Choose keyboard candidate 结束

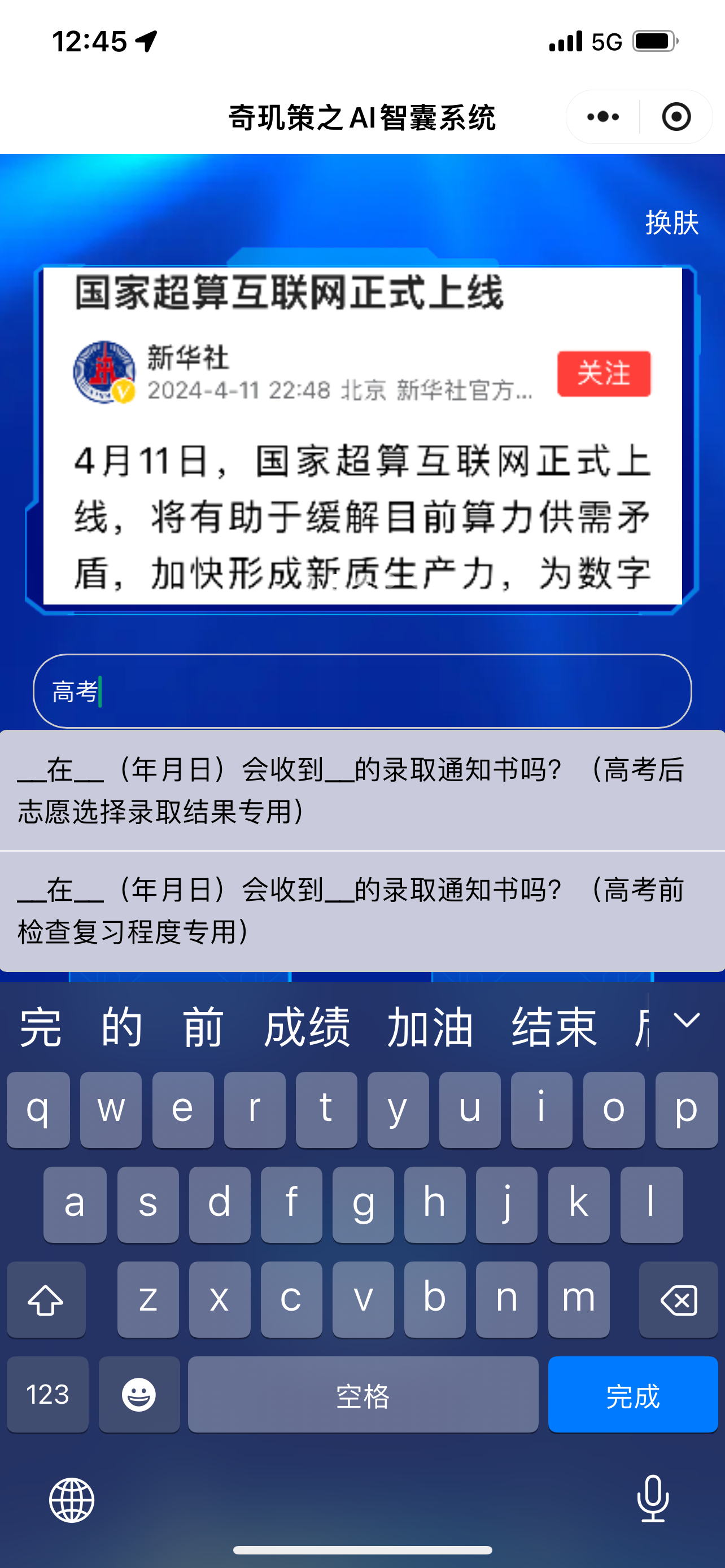coord(554,1028)
